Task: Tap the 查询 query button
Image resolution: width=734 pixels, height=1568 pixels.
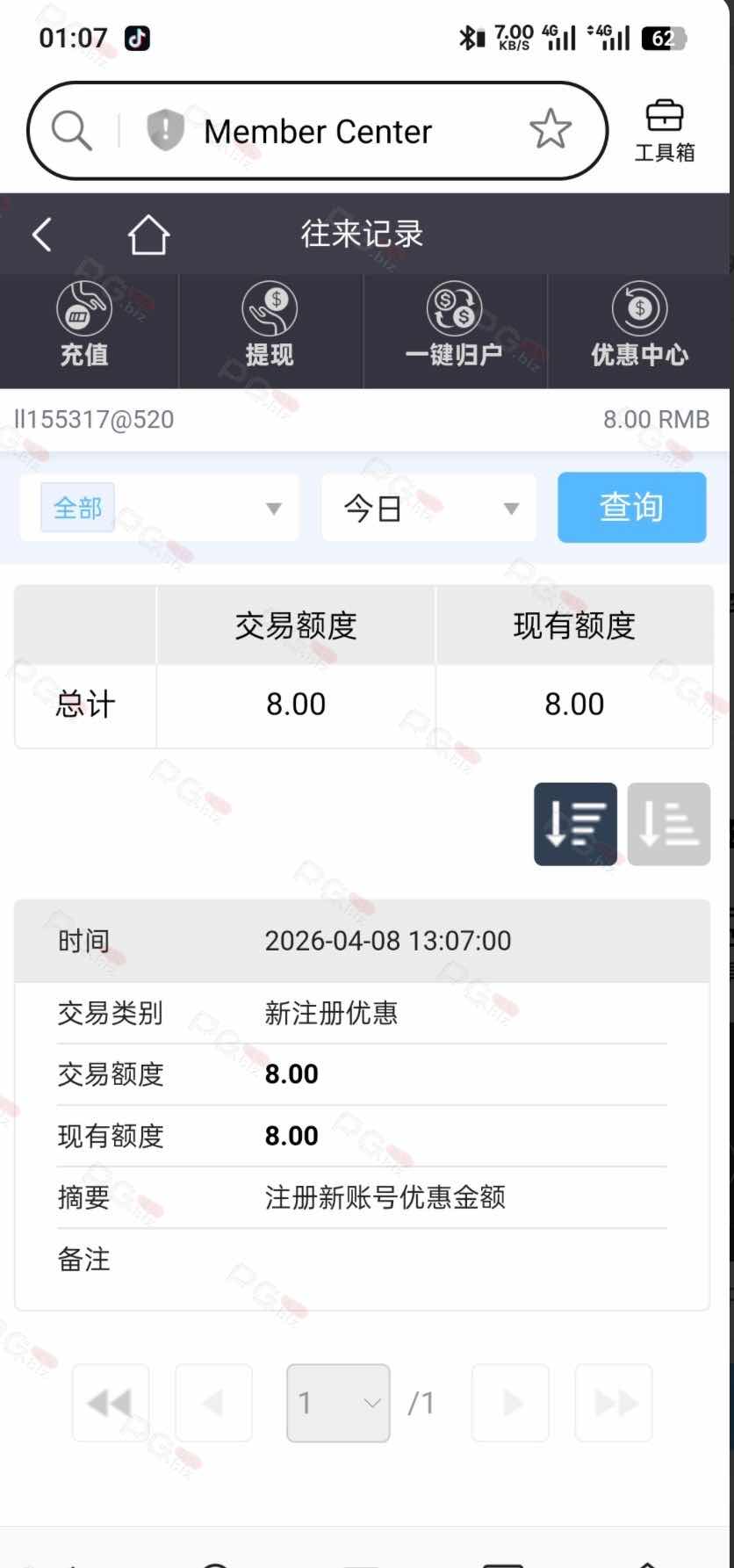Action: (631, 507)
